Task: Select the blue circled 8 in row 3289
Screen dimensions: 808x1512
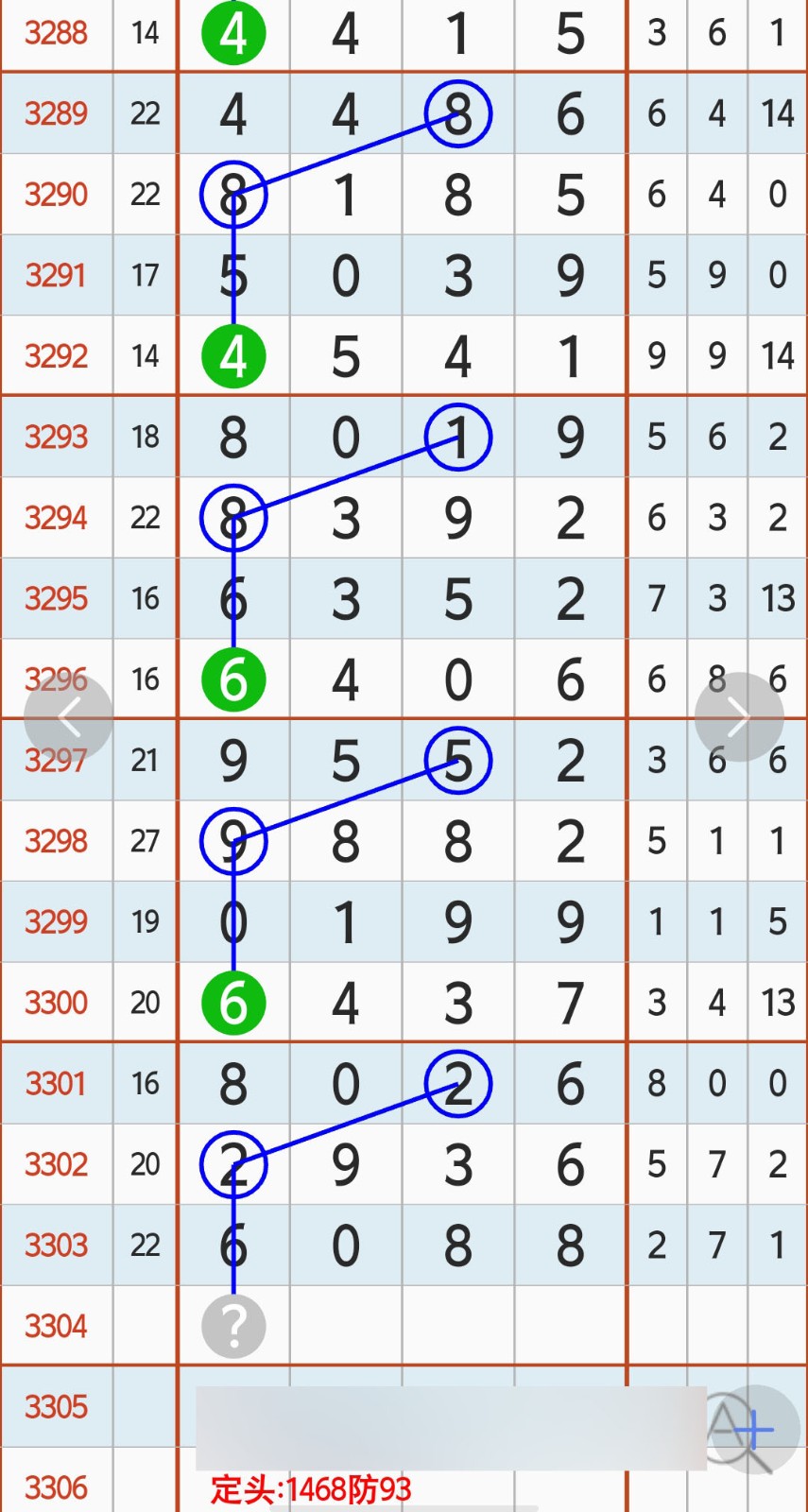Action: [457, 113]
